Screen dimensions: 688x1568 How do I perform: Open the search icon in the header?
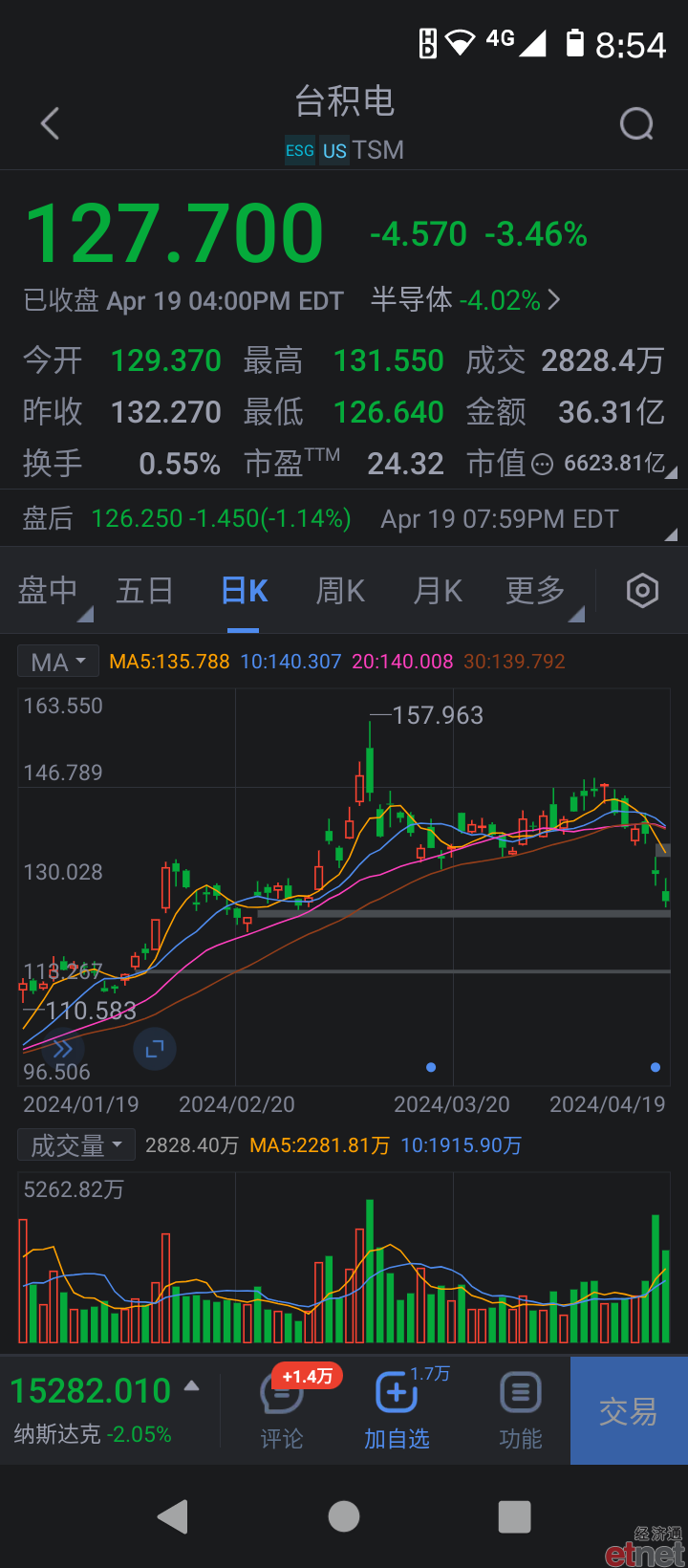636,123
